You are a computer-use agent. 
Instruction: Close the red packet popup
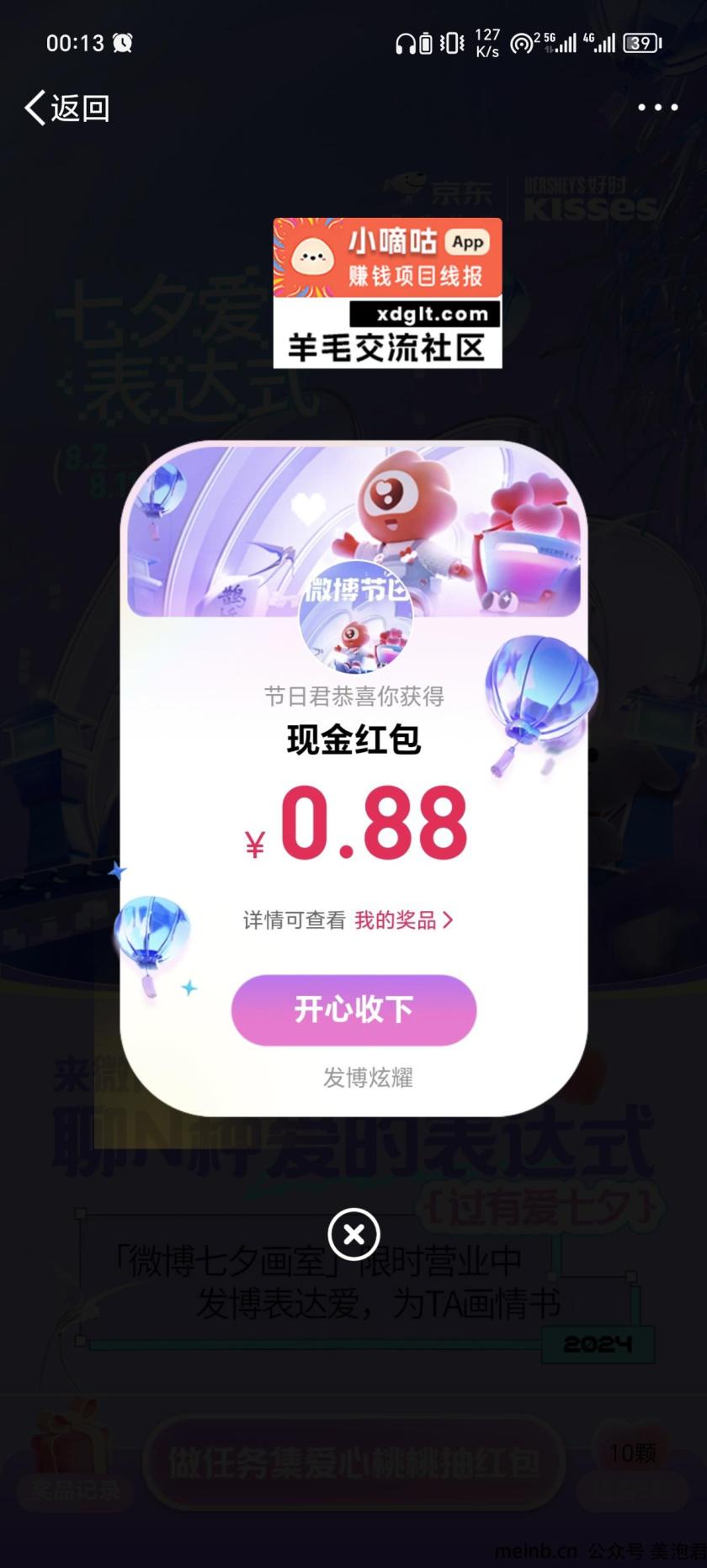click(354, 1234)
